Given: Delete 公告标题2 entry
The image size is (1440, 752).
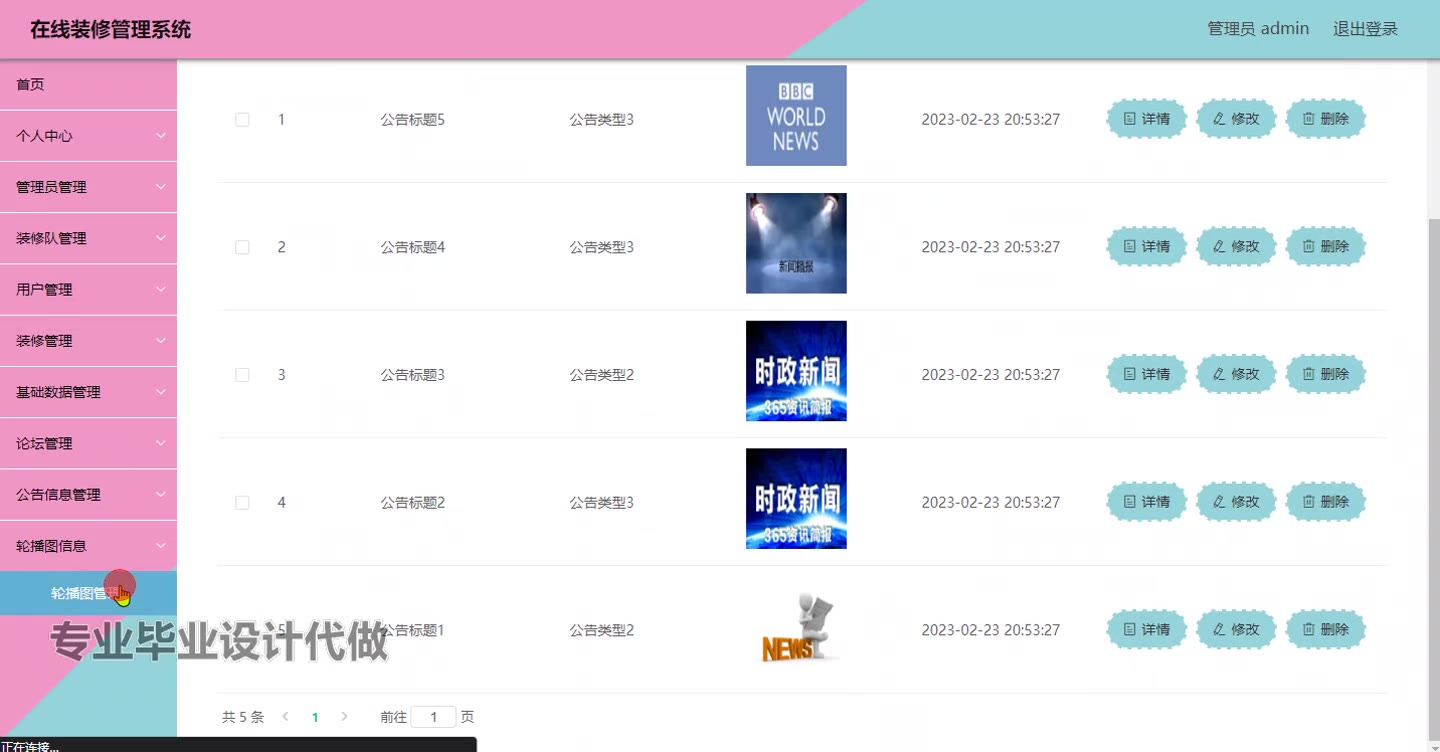Looking at the screenshot, I should 1325,502.
